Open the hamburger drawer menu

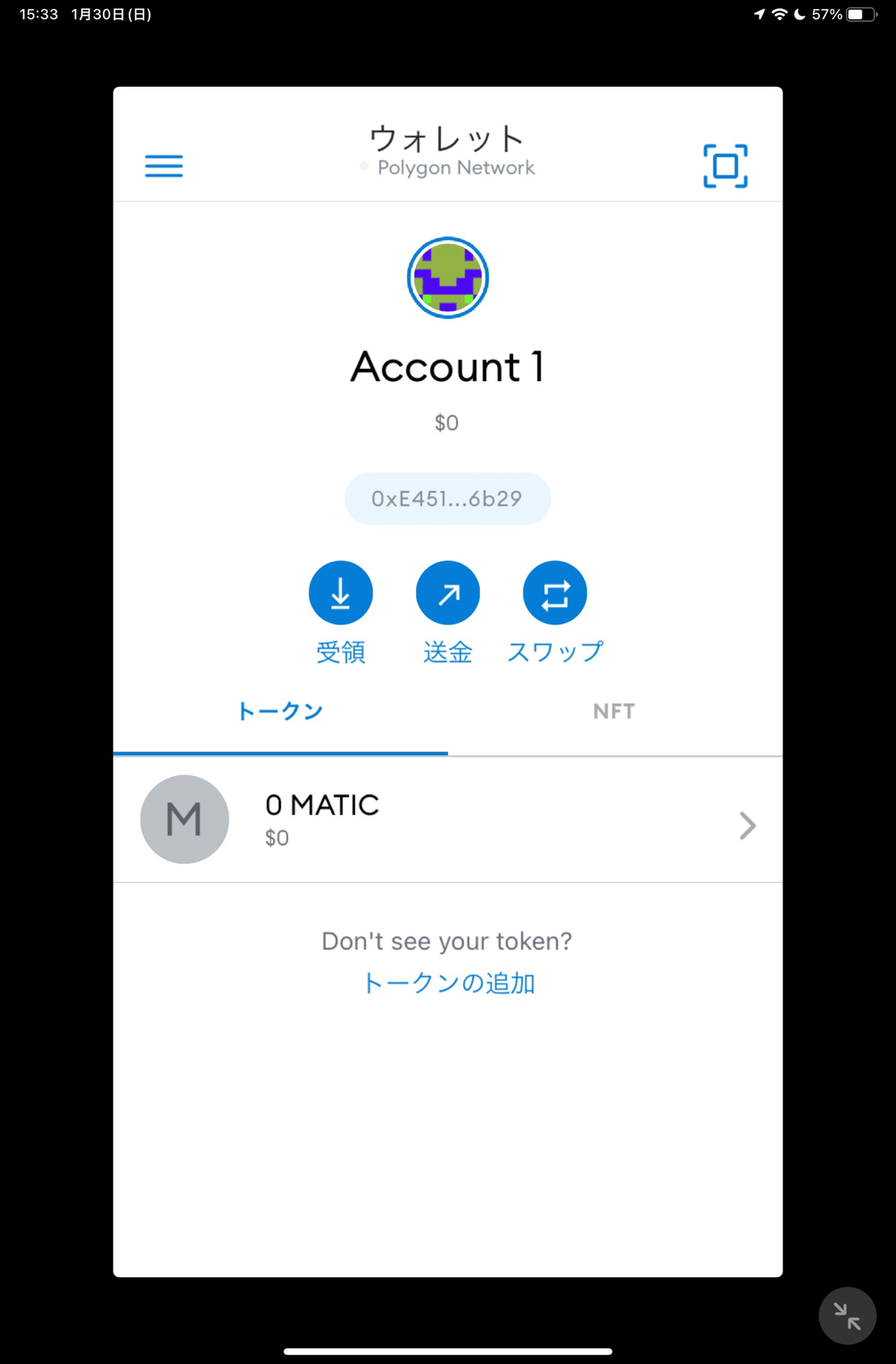point(164,166)
